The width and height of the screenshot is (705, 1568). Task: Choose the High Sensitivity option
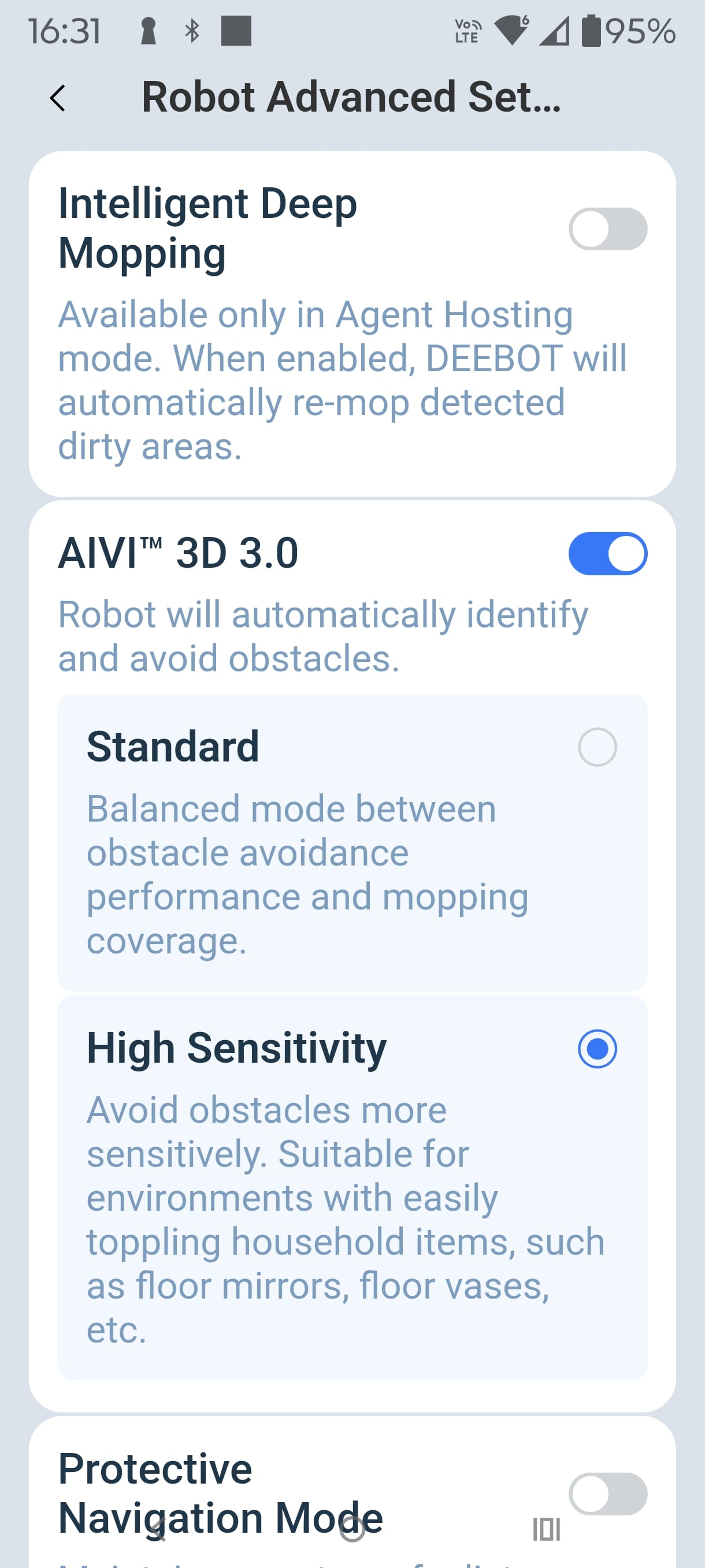597,1049
